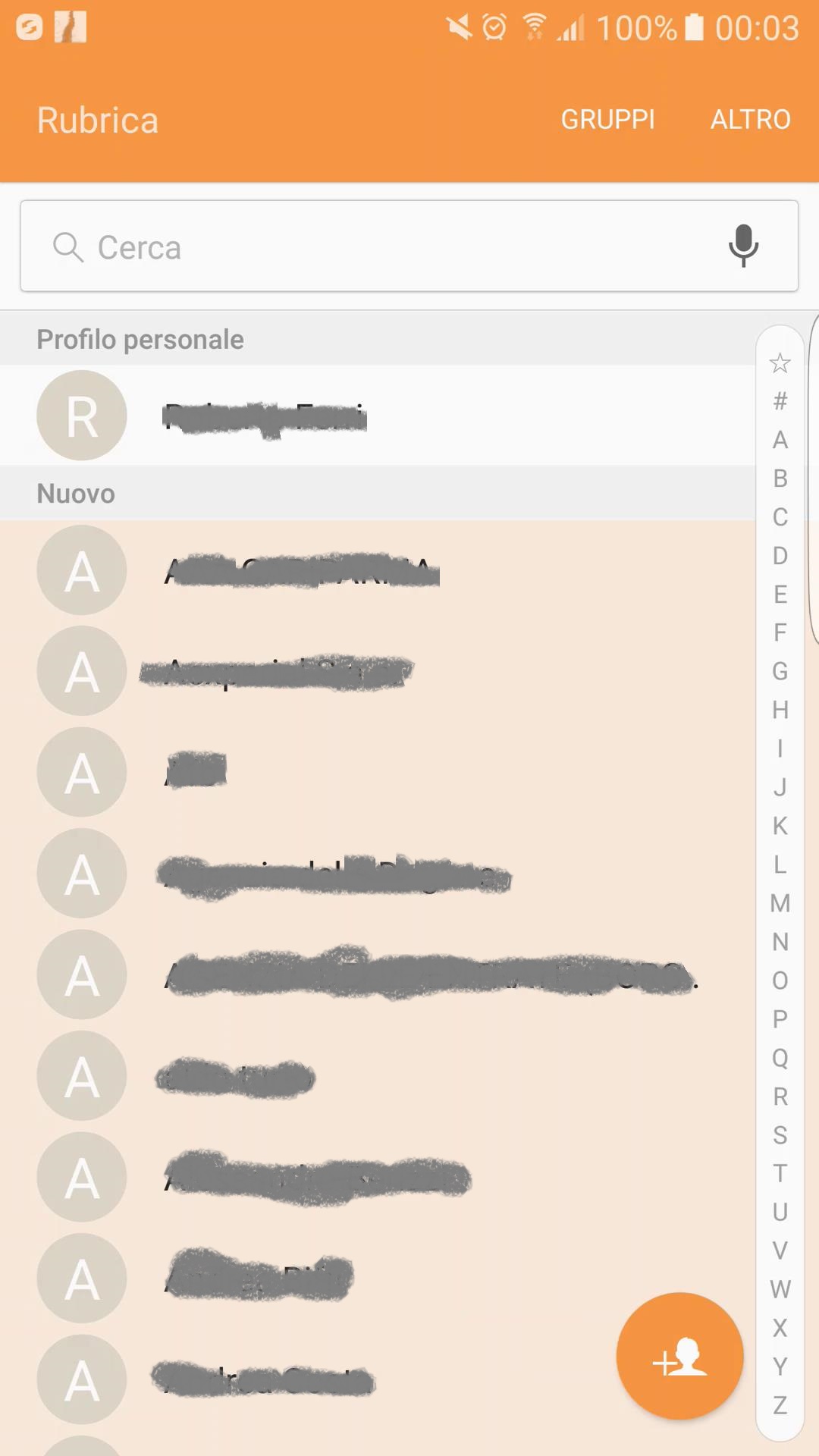The width and height of the screenshot is (819, 1456).
Task: Open the GRUPPI section
Action: 607,120
